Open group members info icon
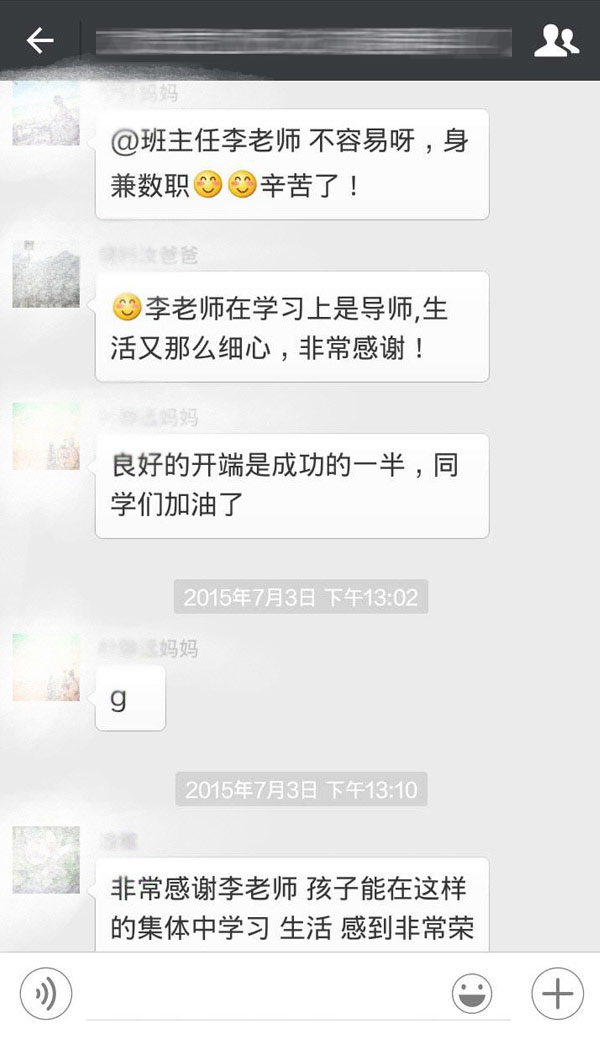Viewport: 600px width, 1058px height. coord(556,41)
